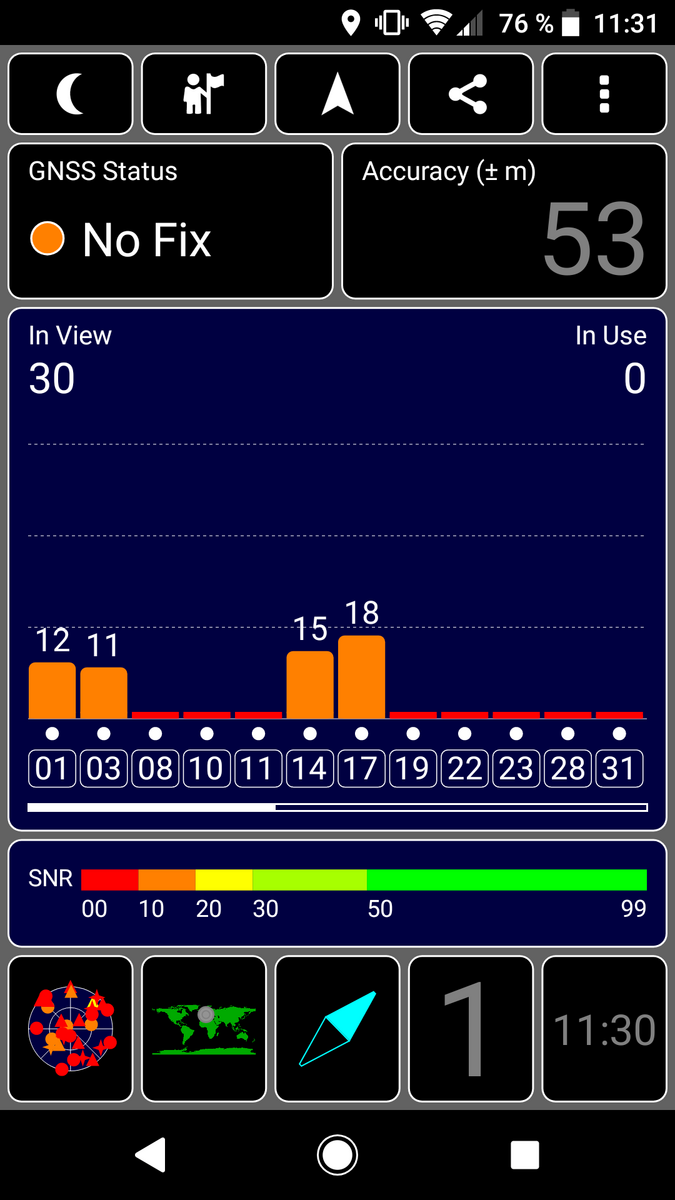675x1200 pixels.
Task: Open the navigation arrow tool
Action: point(338,94)
